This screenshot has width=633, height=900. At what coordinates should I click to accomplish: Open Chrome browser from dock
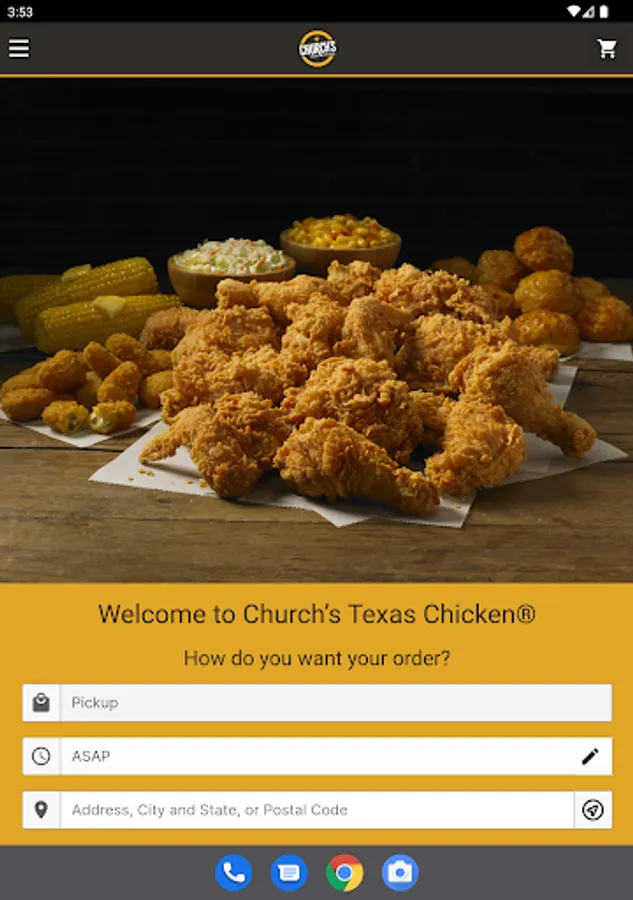click(344, 873)
